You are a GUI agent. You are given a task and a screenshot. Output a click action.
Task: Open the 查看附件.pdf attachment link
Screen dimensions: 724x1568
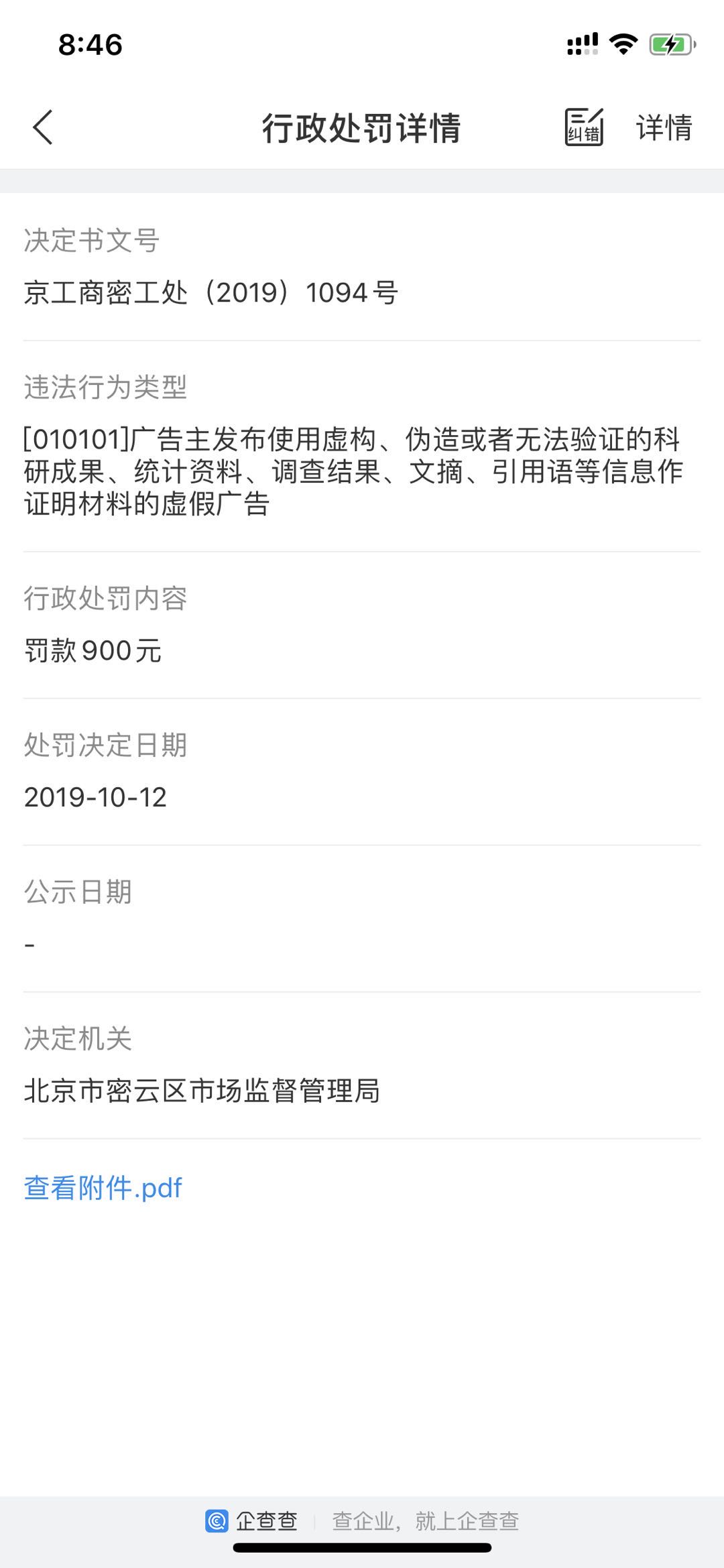[103, 1188]
